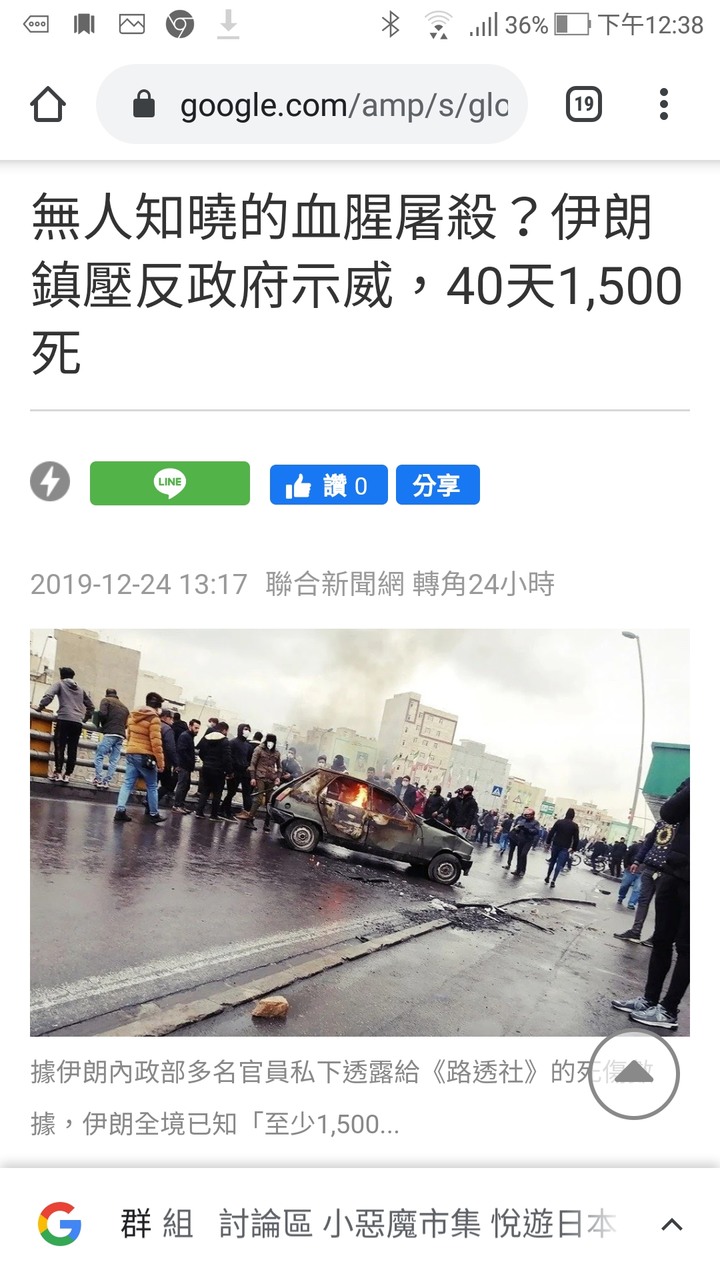This screenshot has height=1280, width=720.
Task: Tap the blue 分享 share button
Action: pyautogui.click(x=437, y=485)
